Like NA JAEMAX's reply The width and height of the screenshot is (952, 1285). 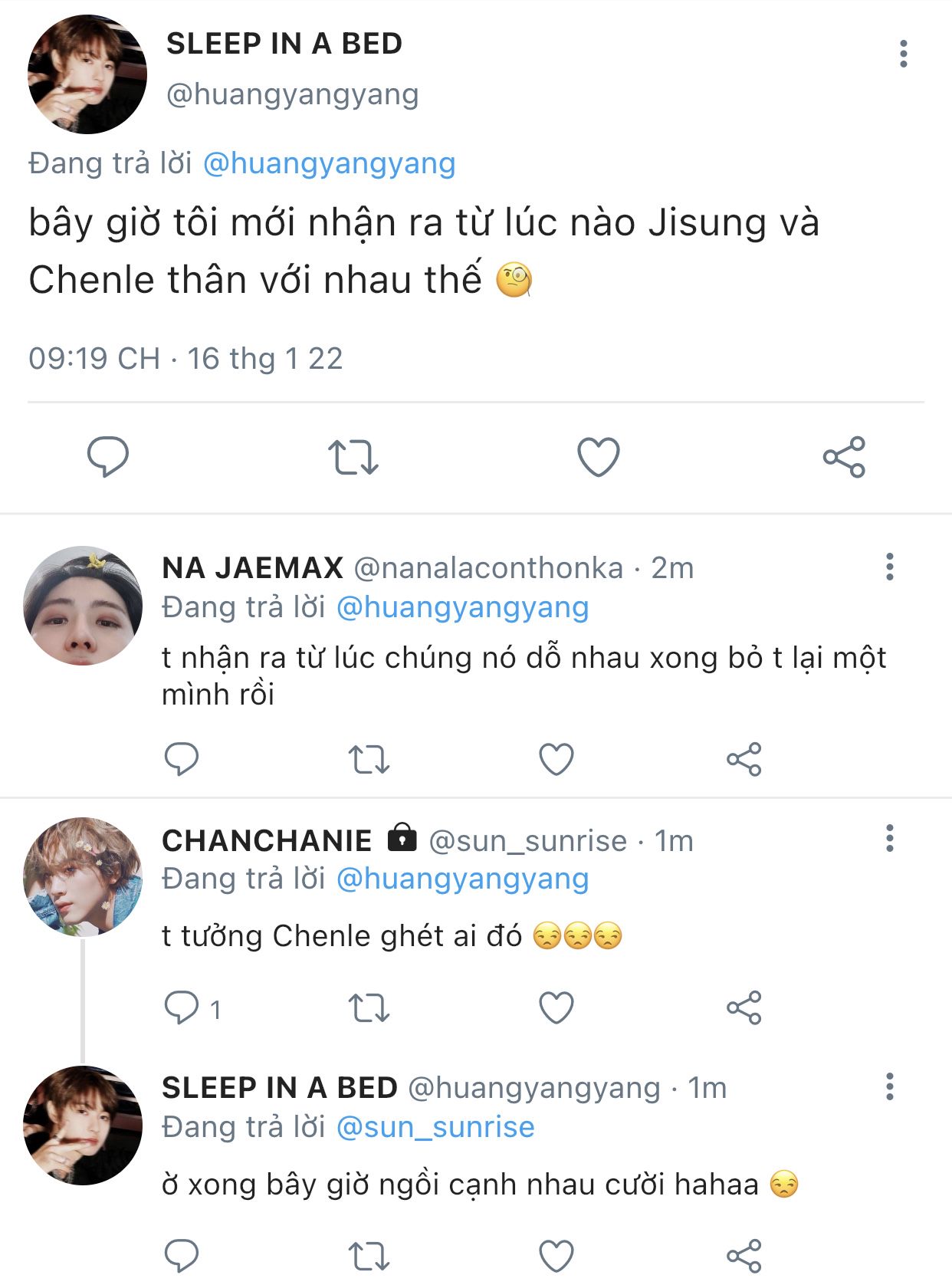pos(556,759)
